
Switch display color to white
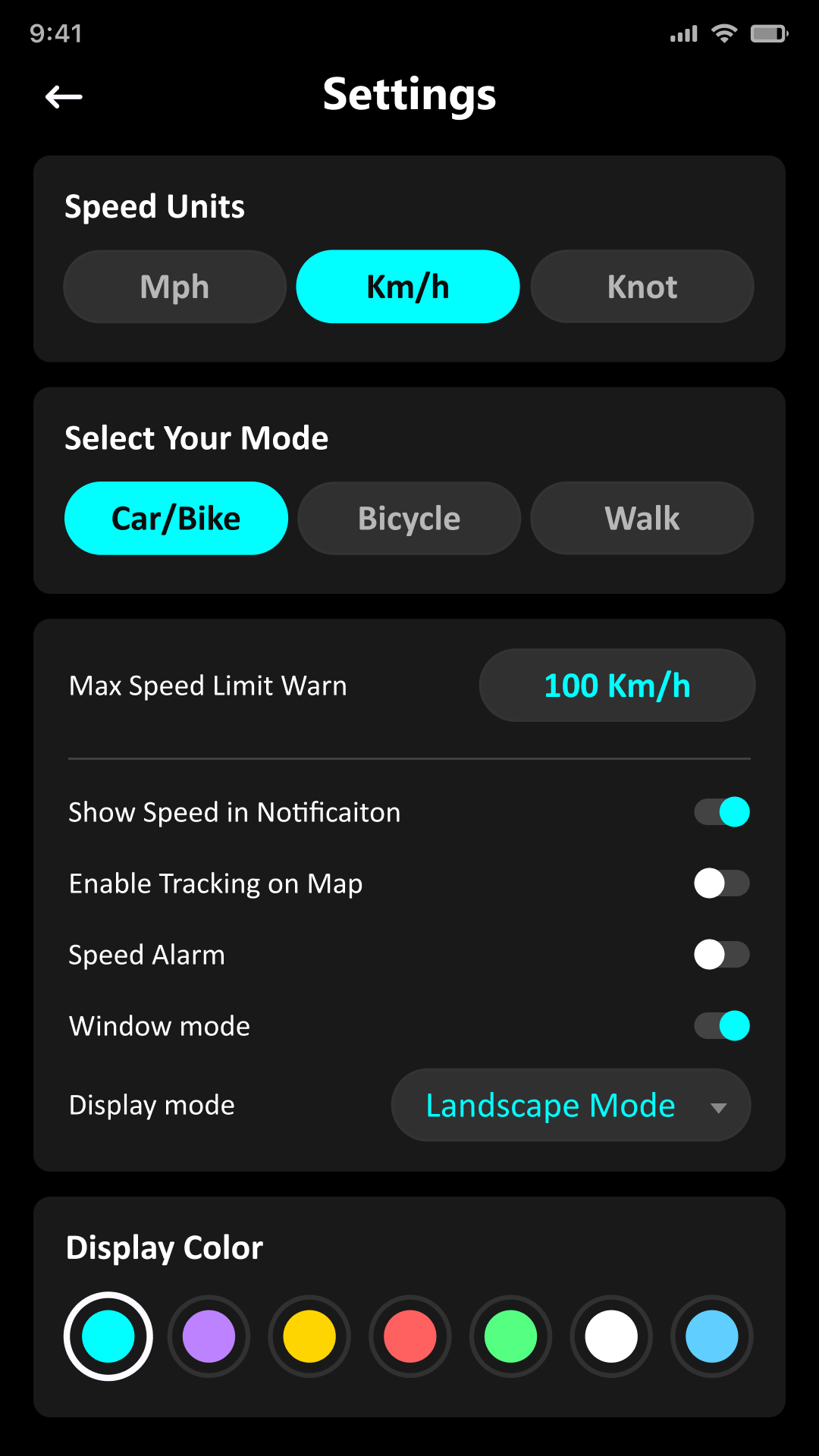pyautogui.click(x=610, y=1336)
